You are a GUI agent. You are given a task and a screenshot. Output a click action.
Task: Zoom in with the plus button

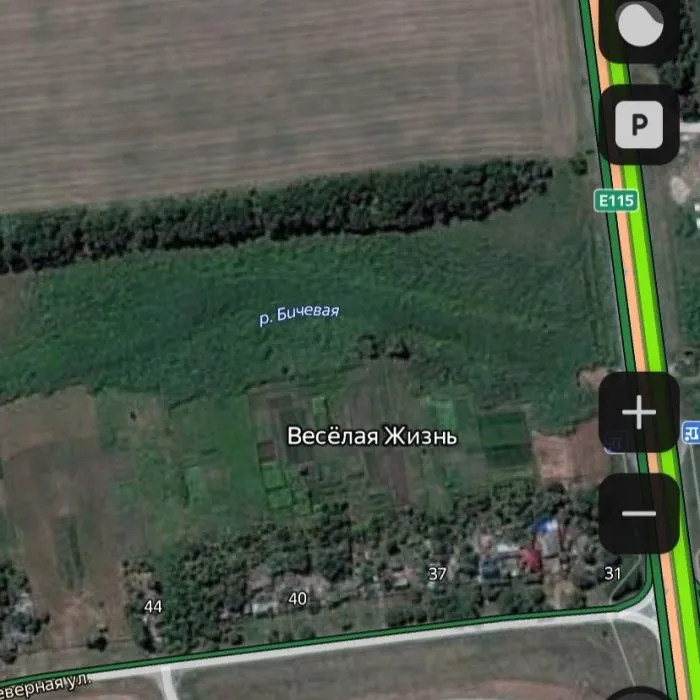point(638,412)
